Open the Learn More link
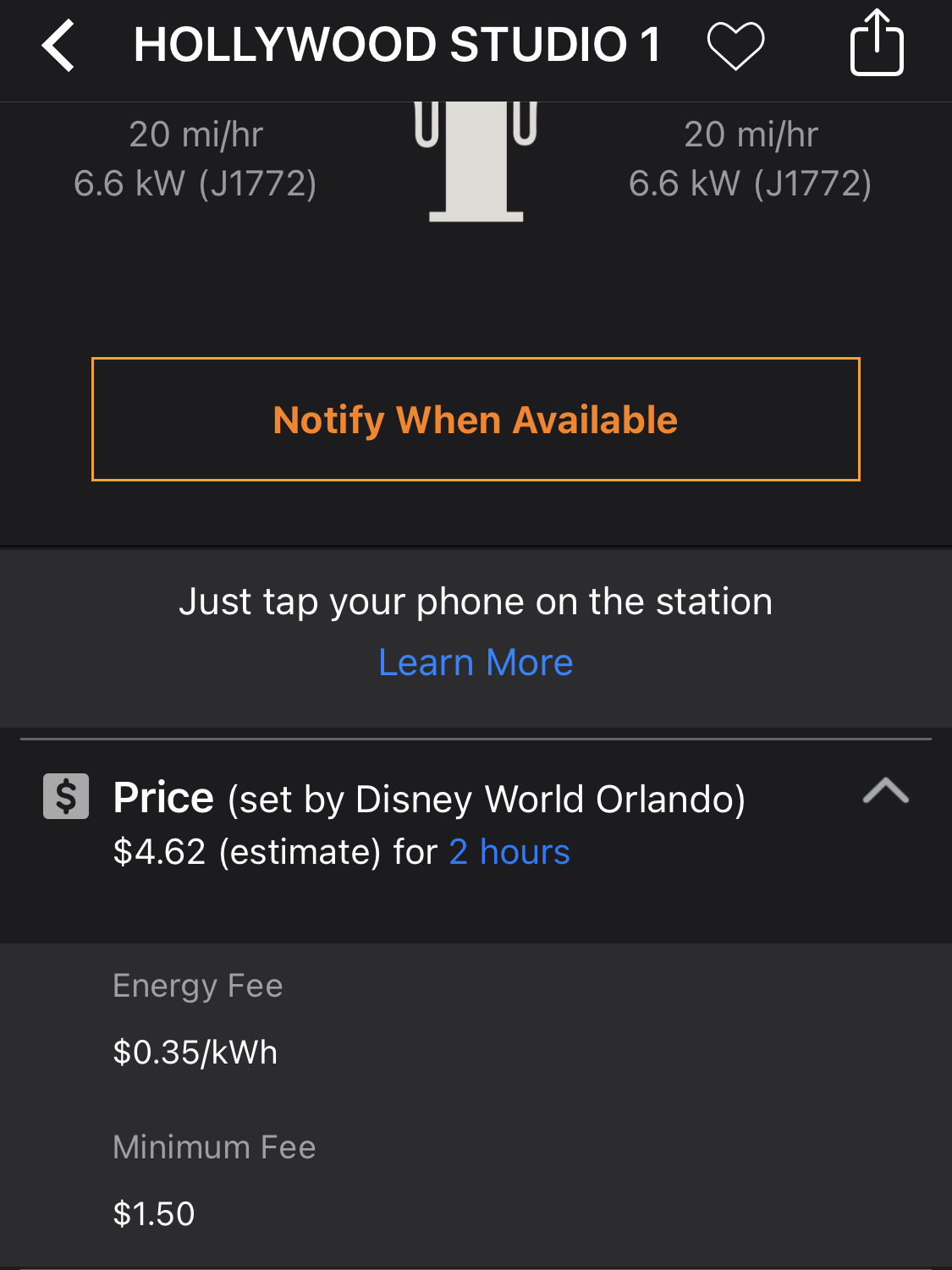Image resolution: width=952 pixels, height=1270 pixels. point(476,662)
